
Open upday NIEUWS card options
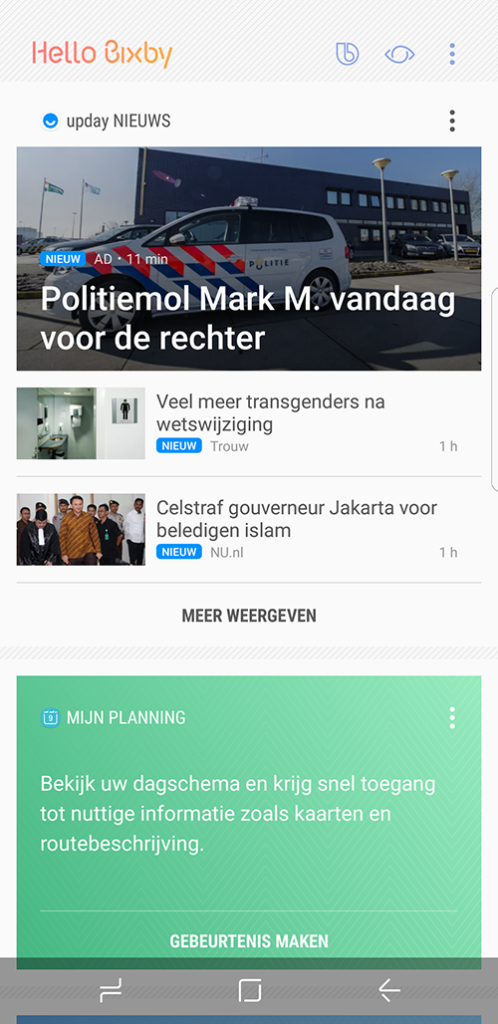452,121
